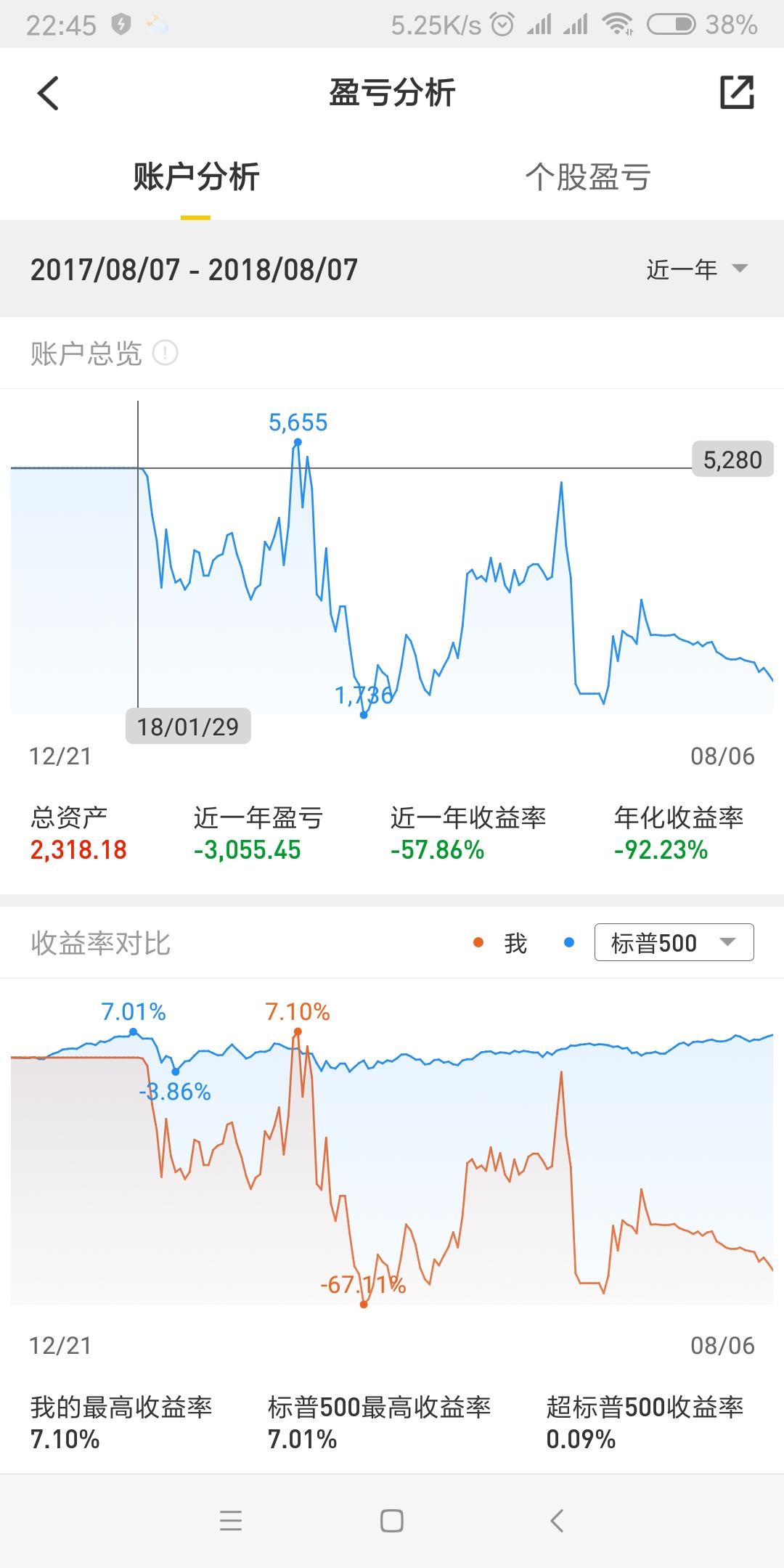Go back from 盈亏分析 page
This screenshot has width=784, height=1568.
pos(48,93)
